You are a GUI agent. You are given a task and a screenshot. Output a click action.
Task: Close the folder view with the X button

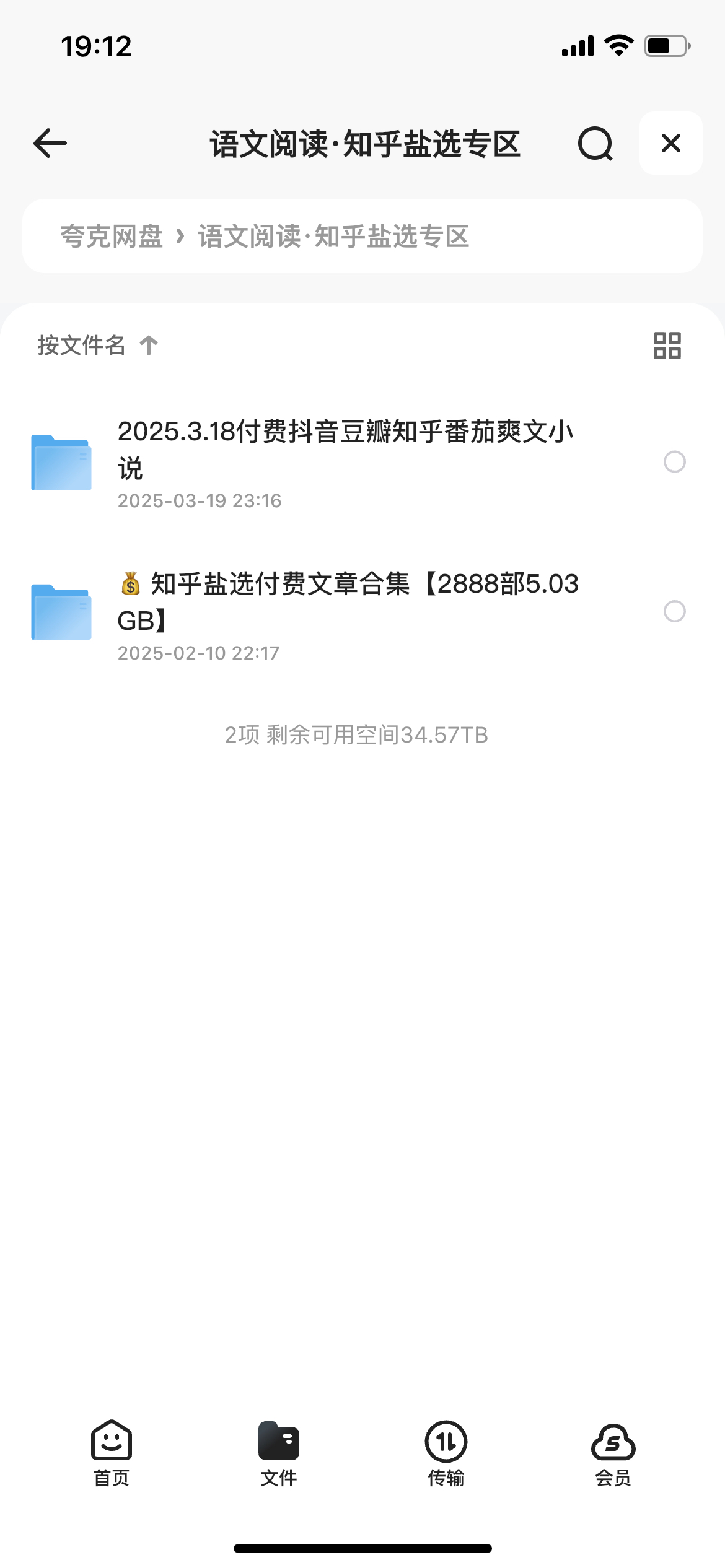pos(670,143)
